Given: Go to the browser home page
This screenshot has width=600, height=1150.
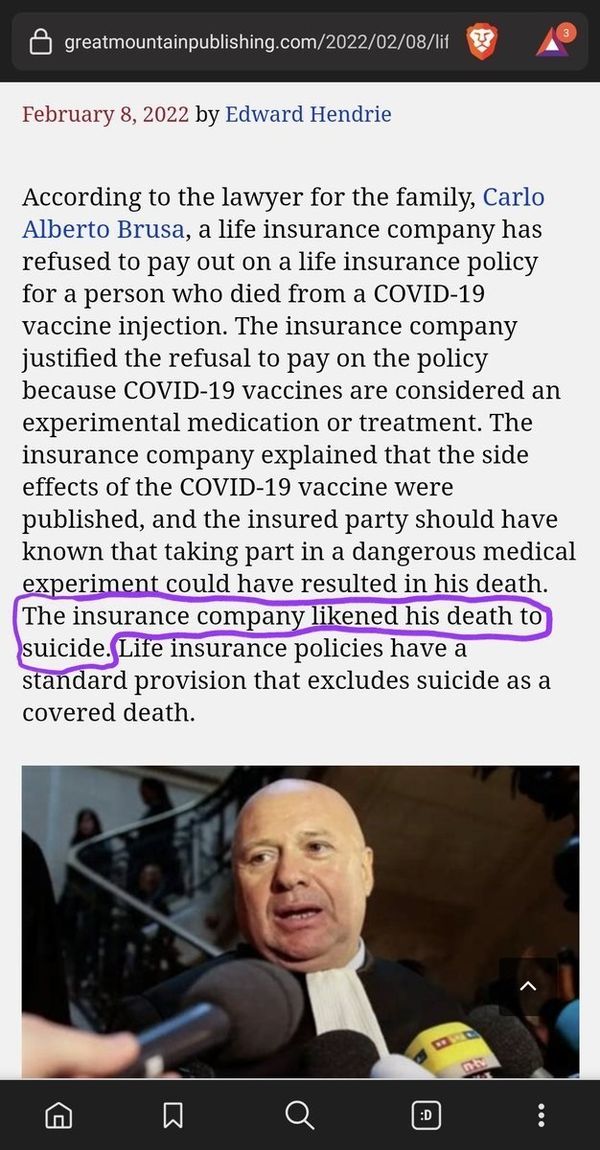Looking at the screenshot, I should coord(59,1115).
